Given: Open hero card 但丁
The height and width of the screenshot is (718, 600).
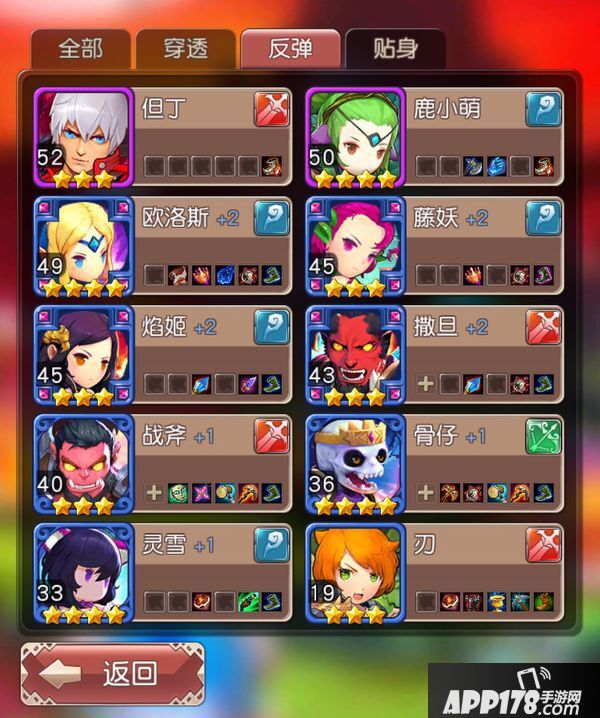Looking at the screenshot, I should pyautogui.click(x=163, y=138).
